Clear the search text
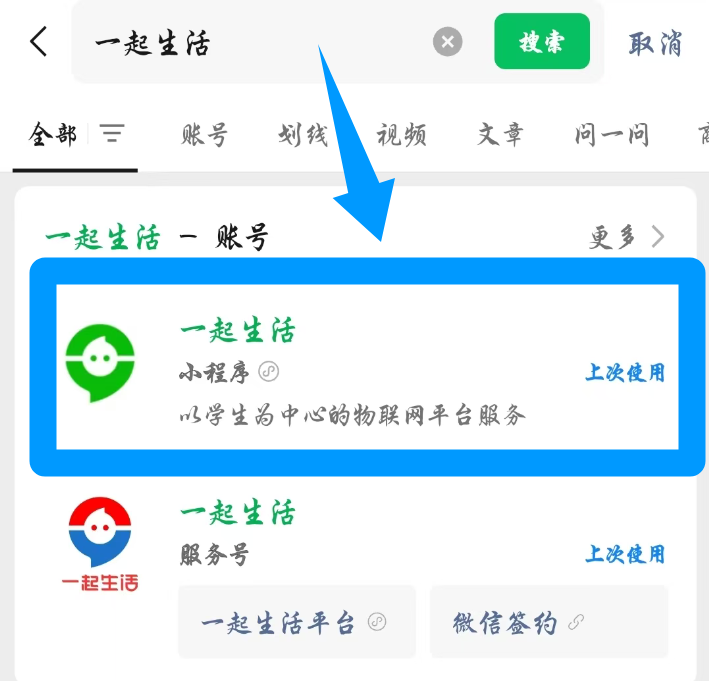 tap(447, 42)
